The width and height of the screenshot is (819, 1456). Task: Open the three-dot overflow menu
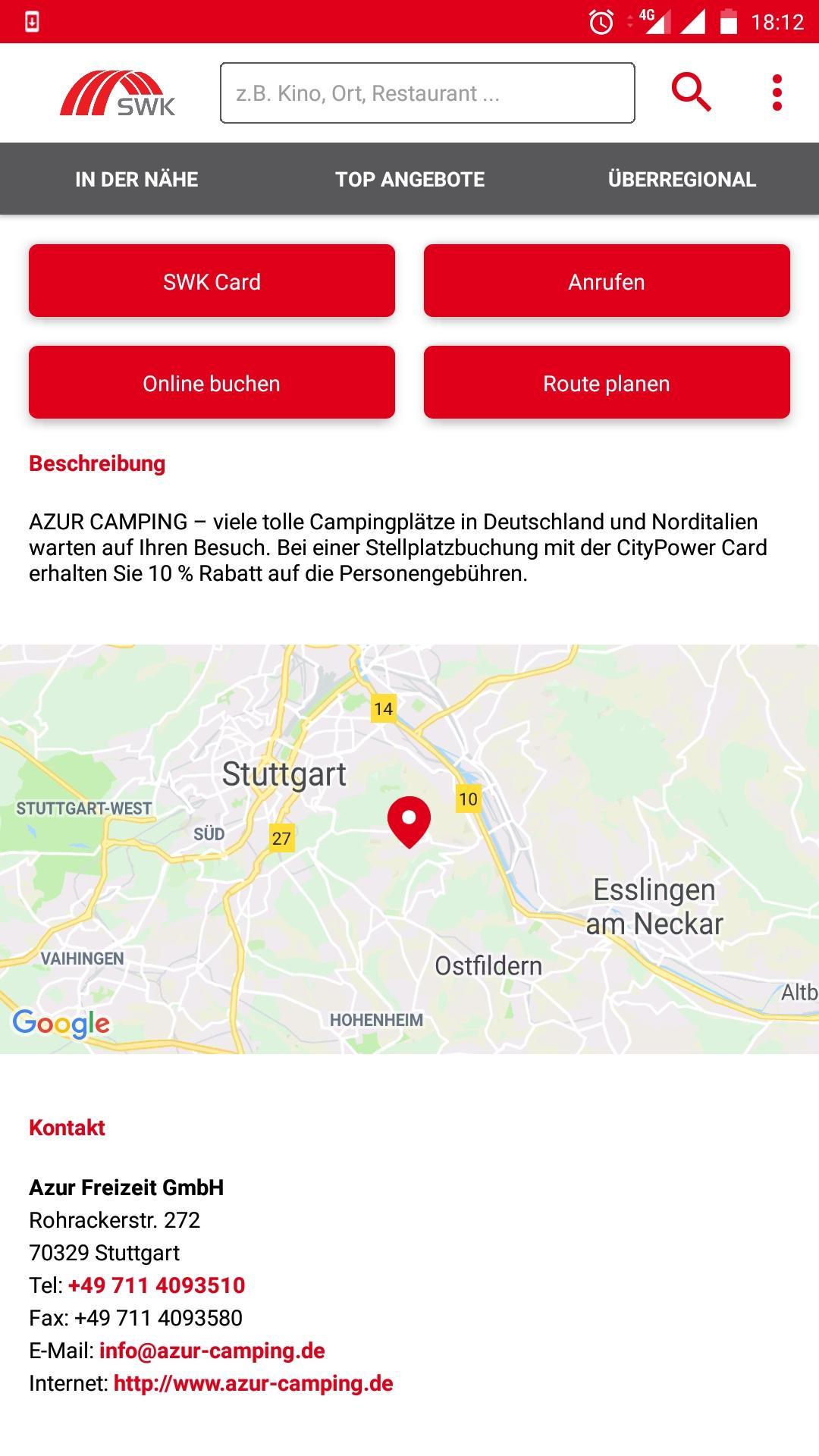[777, 93]
